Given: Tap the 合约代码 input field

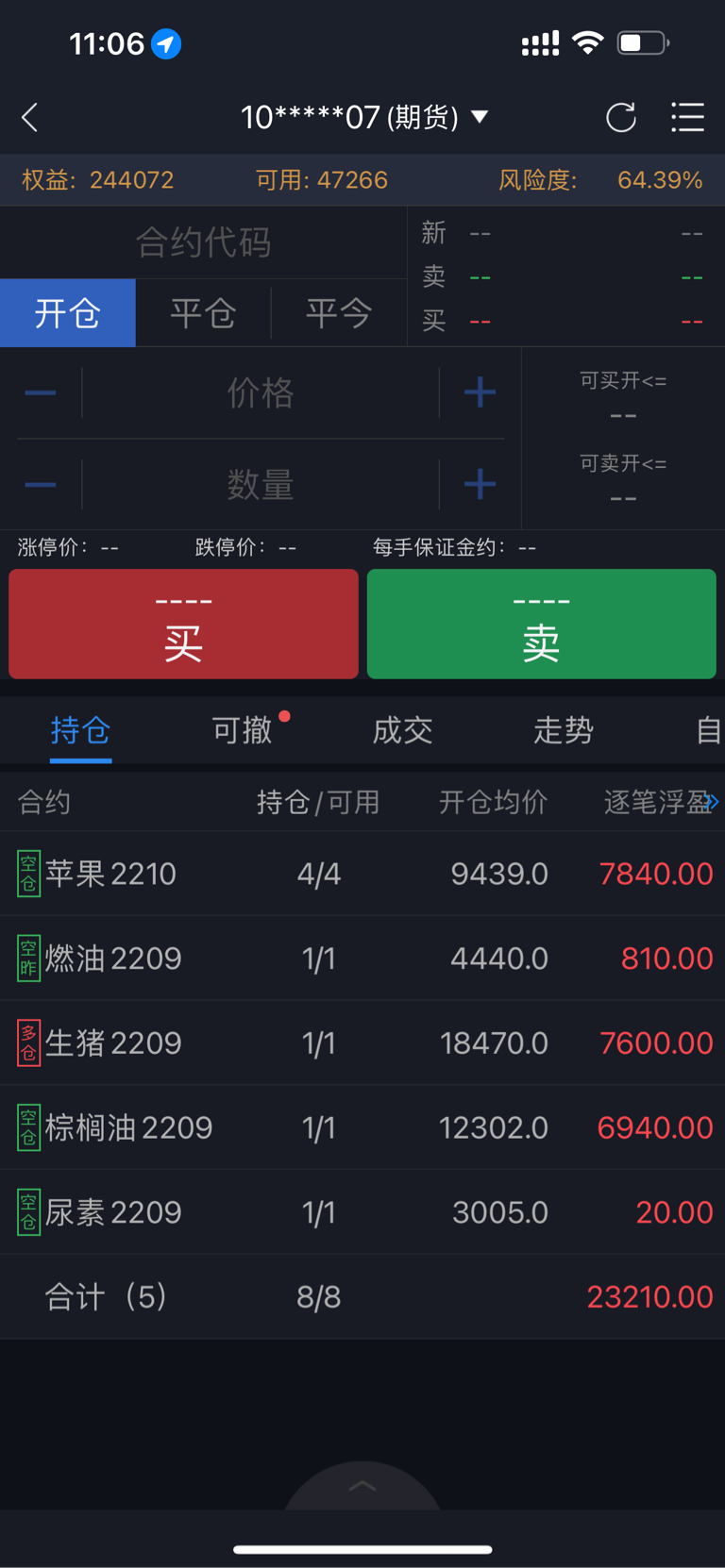Looking at the screenshot, I should (x=203, y=242).
